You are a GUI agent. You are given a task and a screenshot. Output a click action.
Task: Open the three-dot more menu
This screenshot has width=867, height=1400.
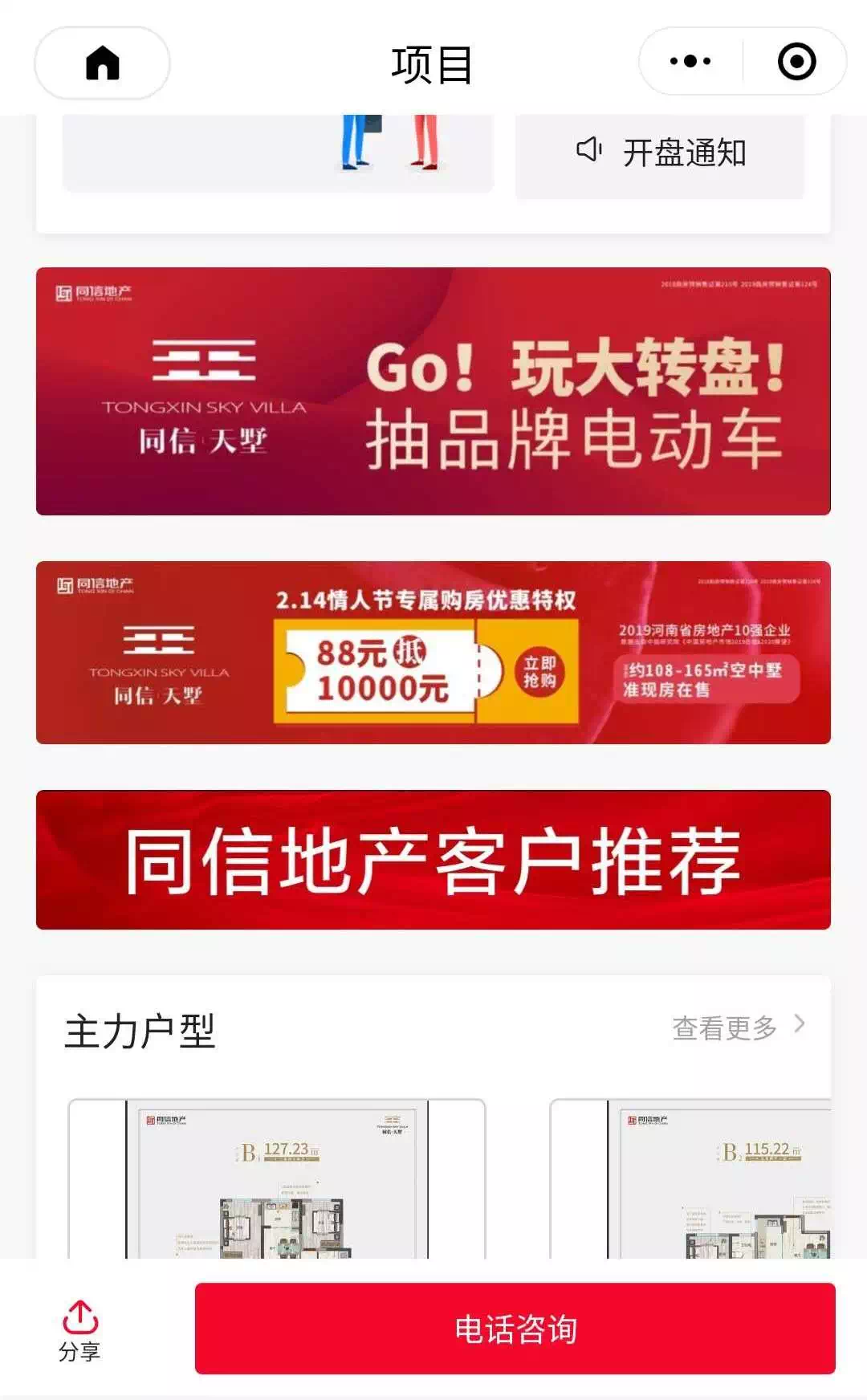click(x=690, y=61)
